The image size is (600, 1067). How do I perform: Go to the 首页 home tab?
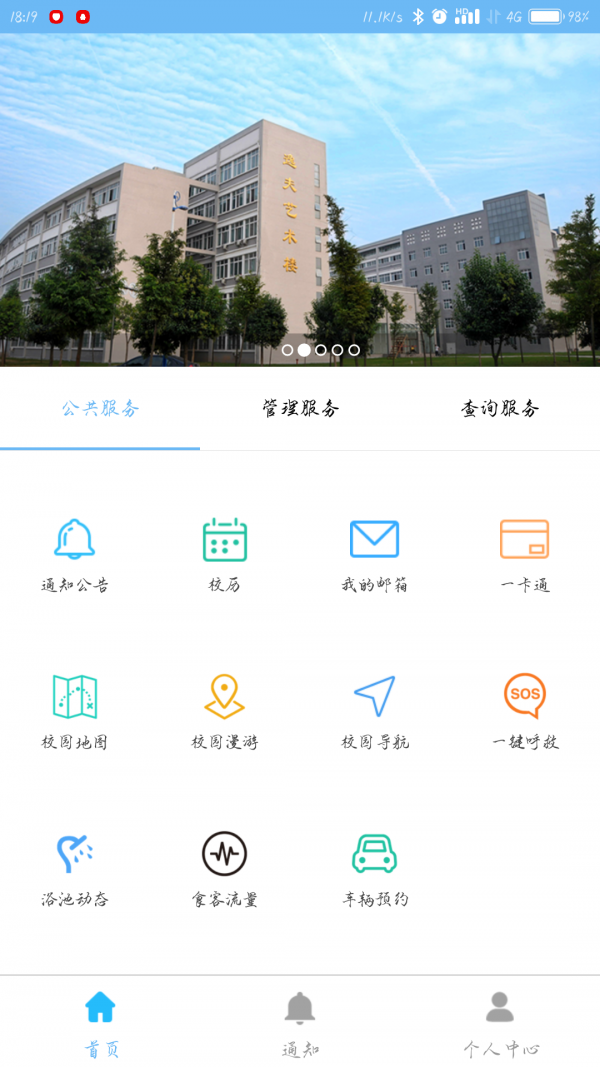click(x=100, y=1022)
